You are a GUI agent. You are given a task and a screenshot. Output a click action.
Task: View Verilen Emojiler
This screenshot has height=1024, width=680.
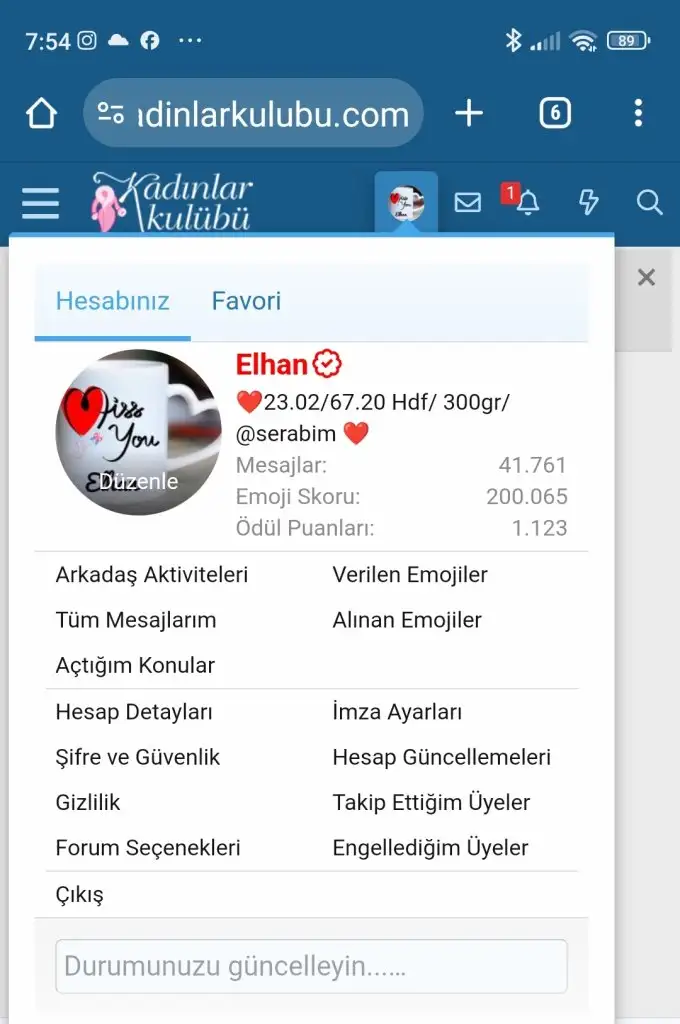click(410, 575)
